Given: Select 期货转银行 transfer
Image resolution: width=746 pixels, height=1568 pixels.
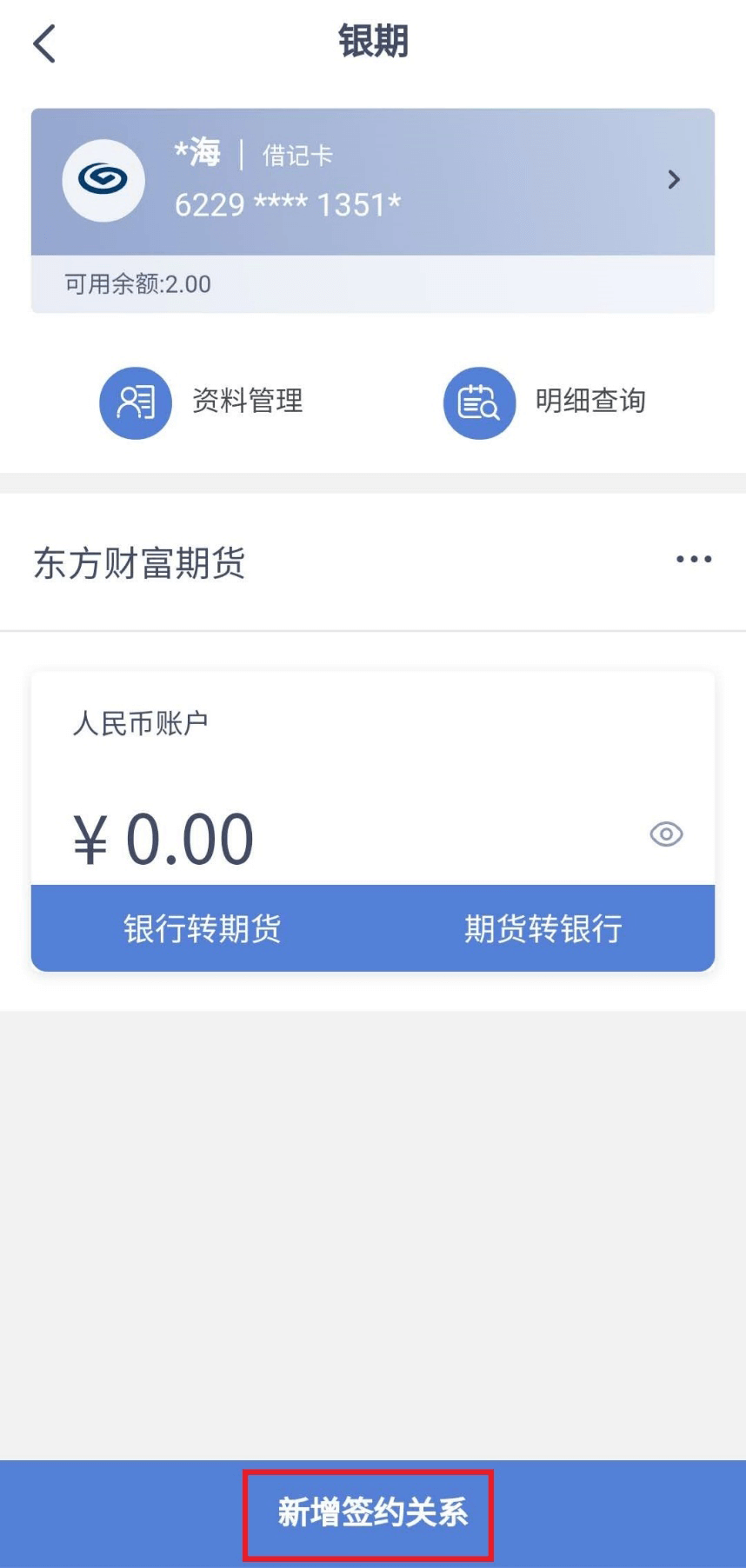Looking at the screenshot, I should click(x=543, y=928).
